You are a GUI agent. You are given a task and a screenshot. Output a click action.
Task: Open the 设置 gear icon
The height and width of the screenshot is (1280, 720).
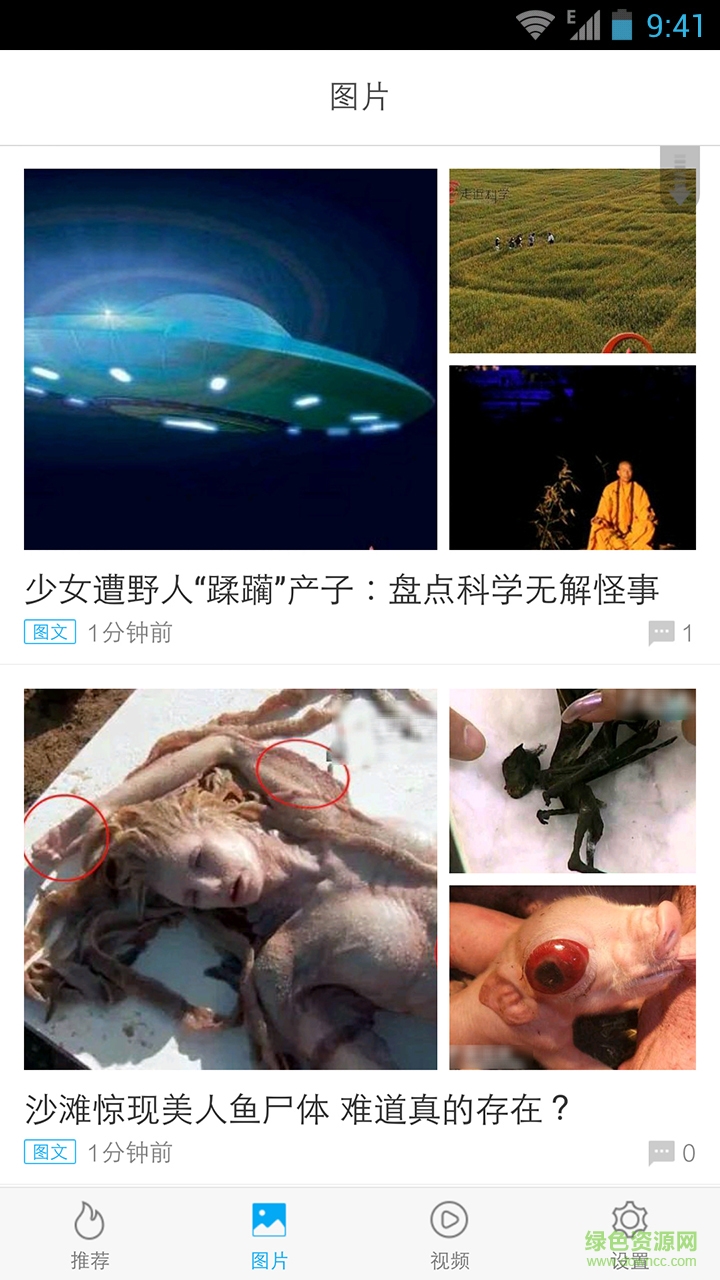coord(629,1217)
